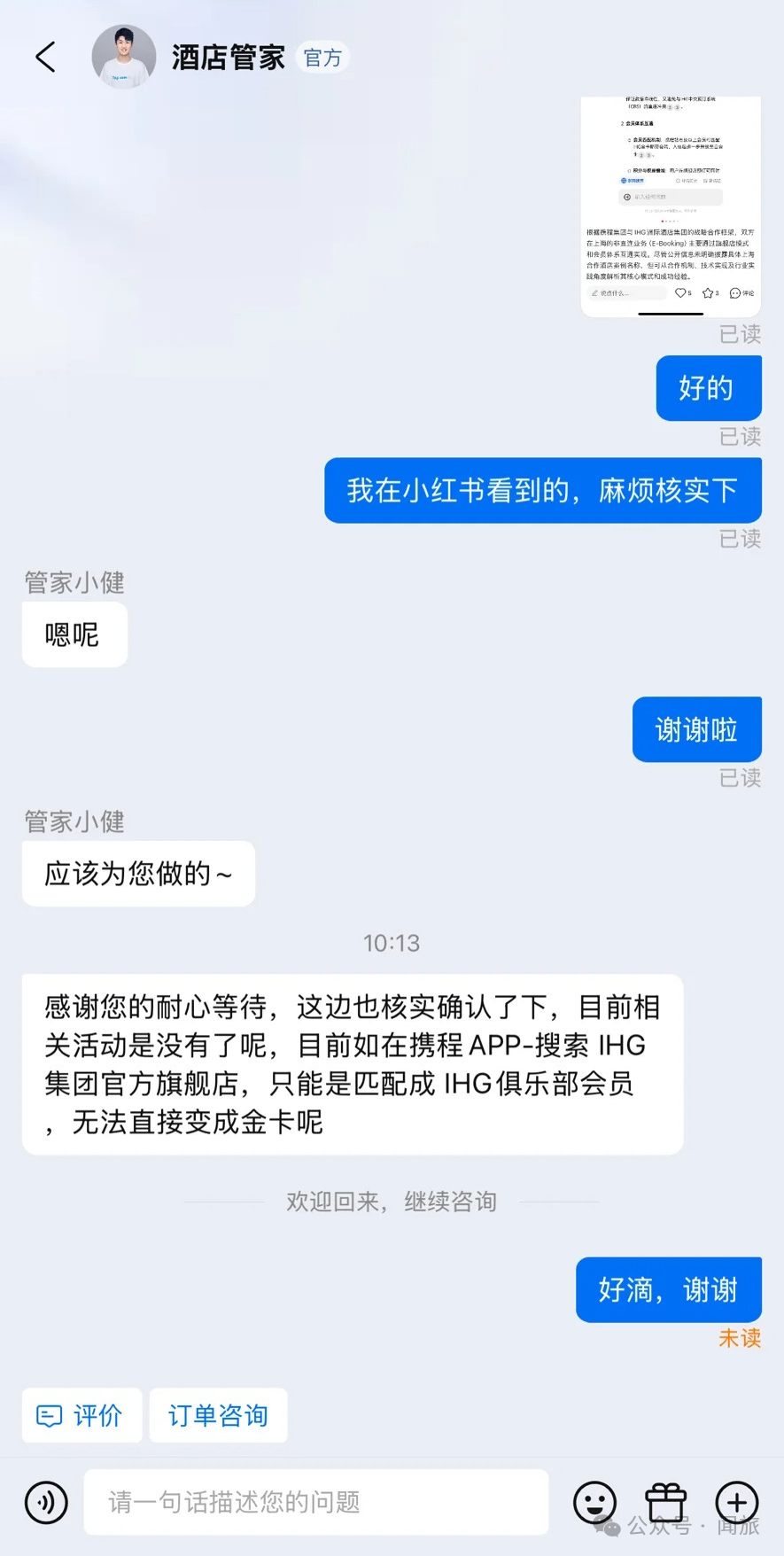Open the gift box icon
The width and height of the screenshot is (784, 1556).
click(x=666, y=1502)
